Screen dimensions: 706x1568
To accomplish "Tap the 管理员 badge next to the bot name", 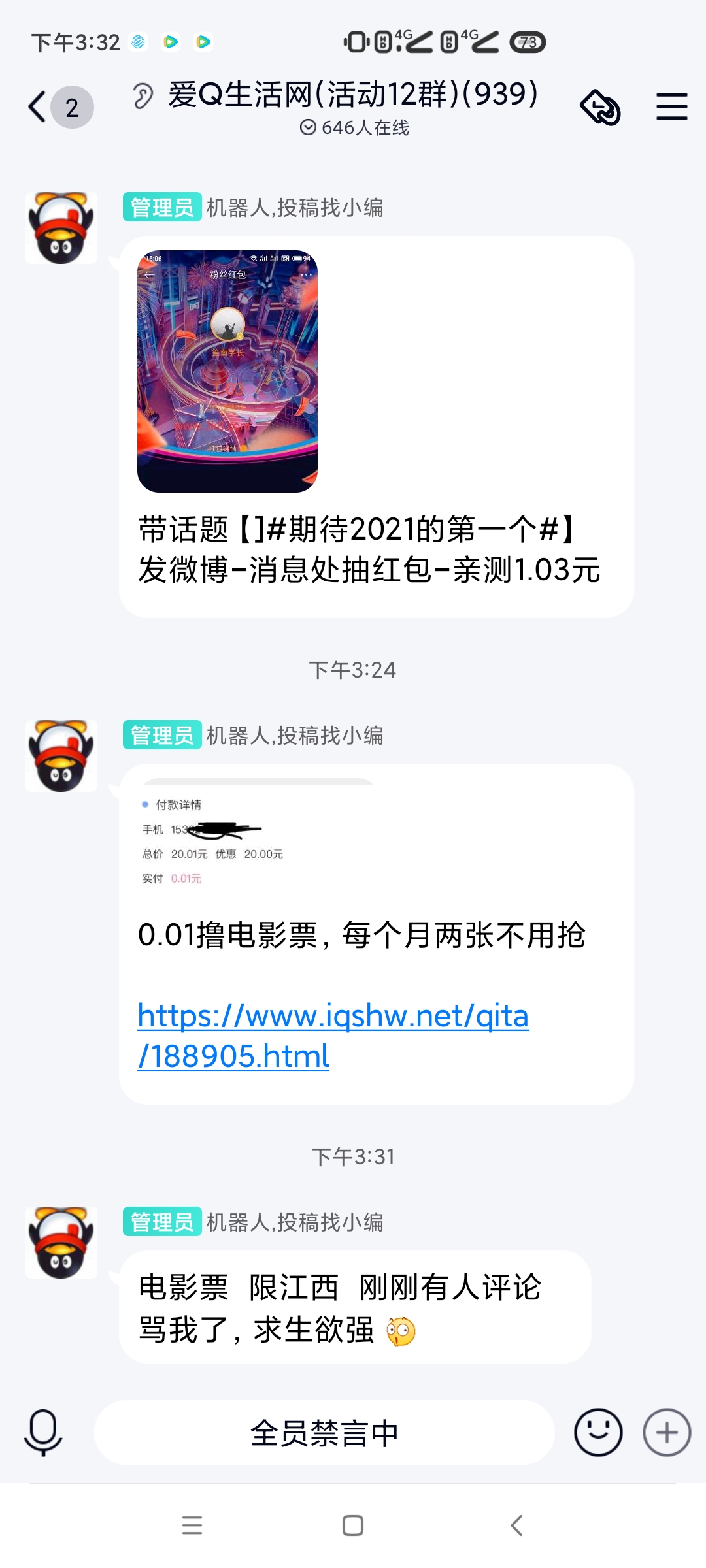I will tap(161, 207).
